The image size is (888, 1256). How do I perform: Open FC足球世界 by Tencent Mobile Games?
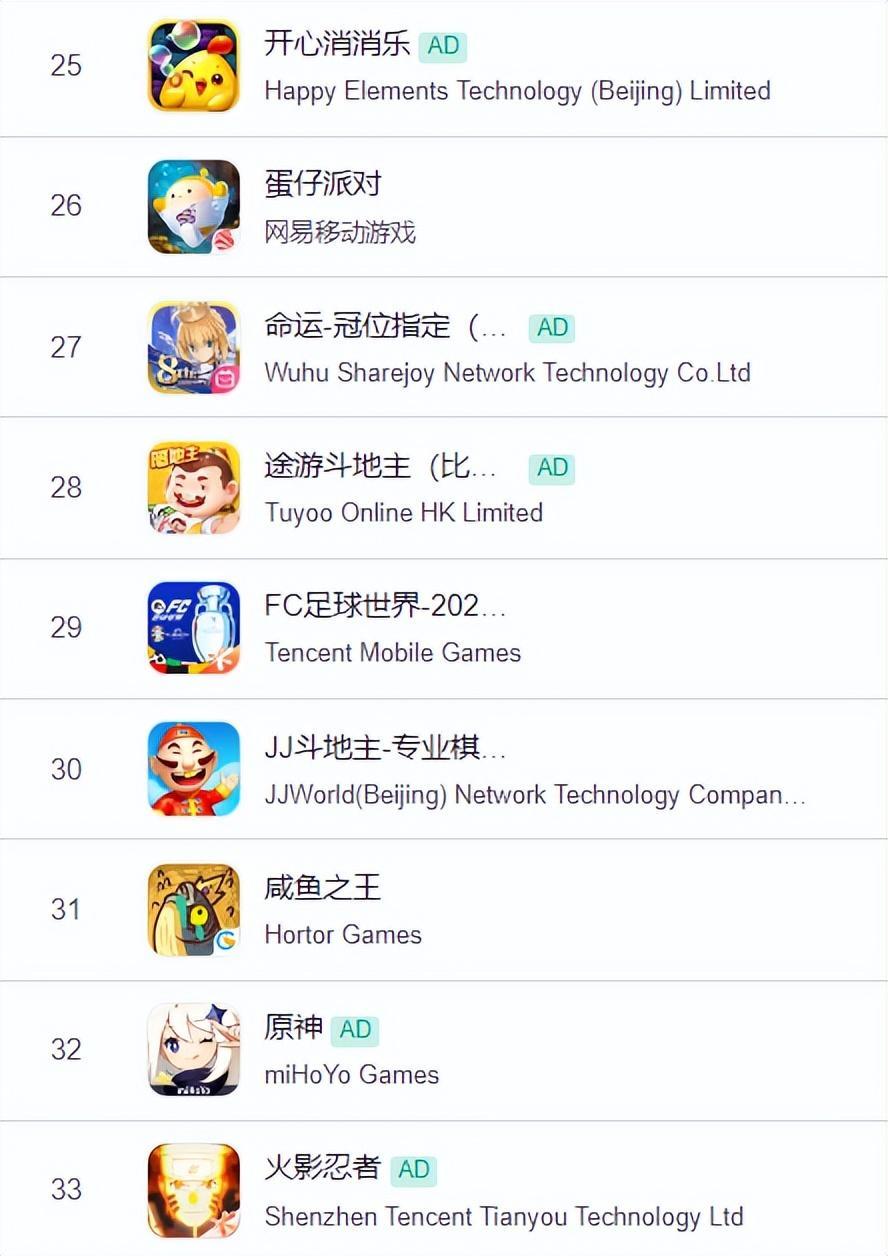click(x=385, y=607)
